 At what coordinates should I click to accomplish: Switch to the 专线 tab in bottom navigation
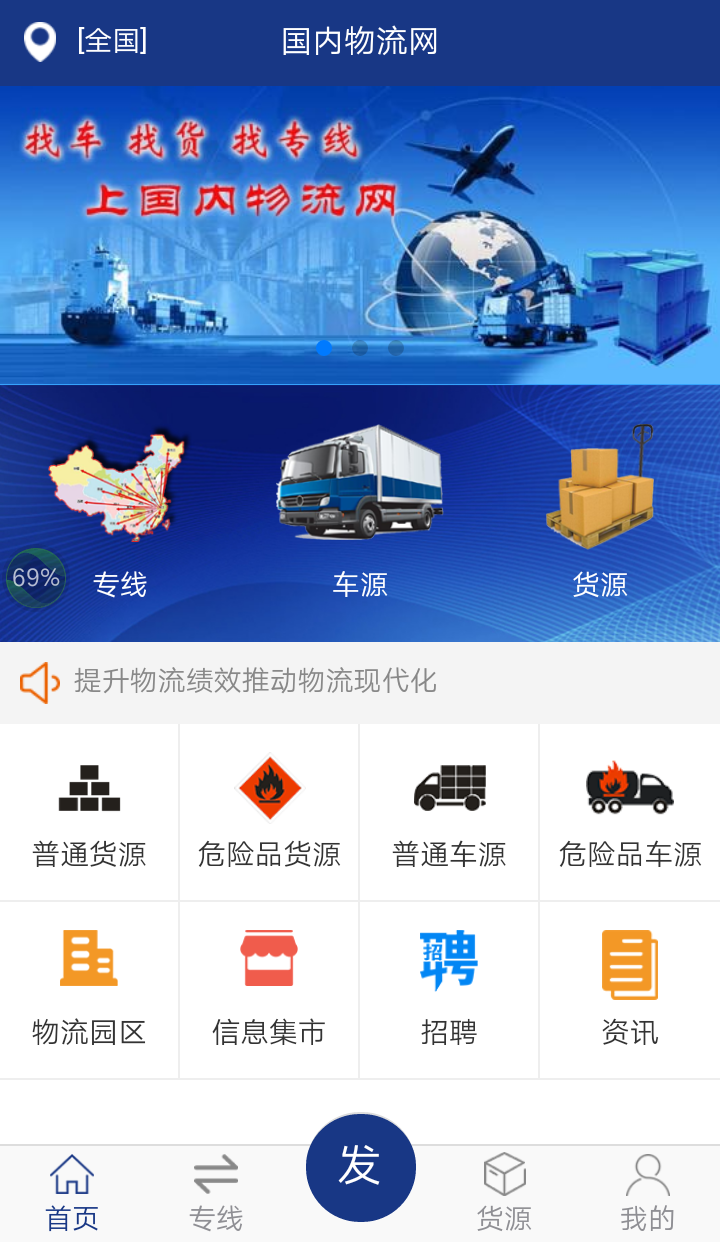(x=215, y=1192)
